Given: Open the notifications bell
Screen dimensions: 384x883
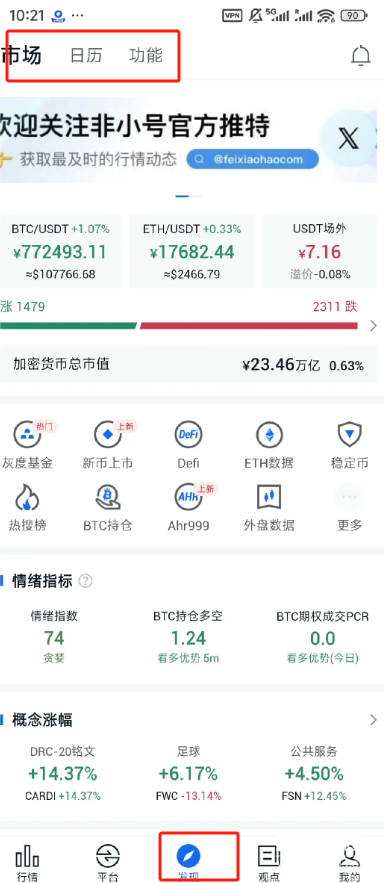Looking at the screenshot, I should click(x=361, y=56).
